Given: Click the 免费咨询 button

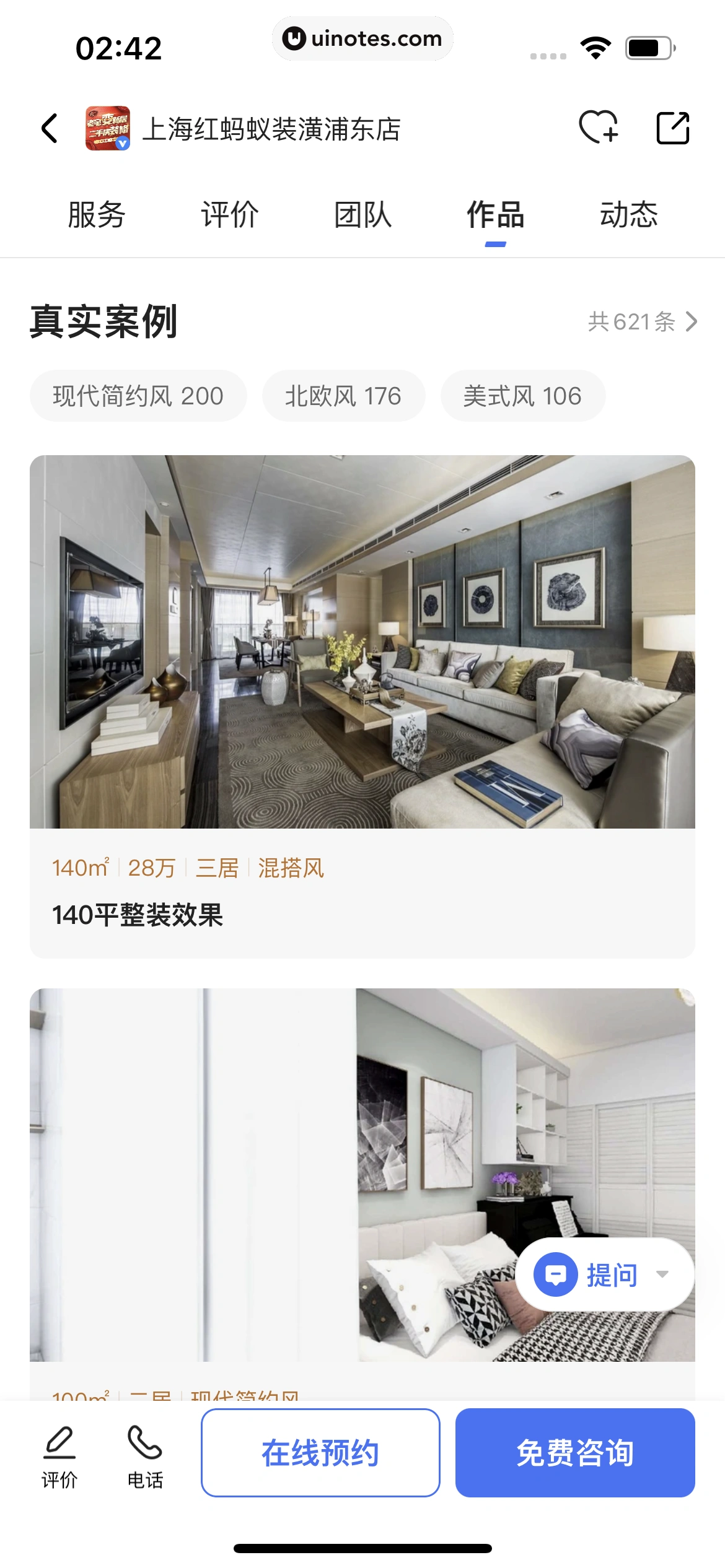Looking at the screenshot, I should click(x=574, y=1452).
